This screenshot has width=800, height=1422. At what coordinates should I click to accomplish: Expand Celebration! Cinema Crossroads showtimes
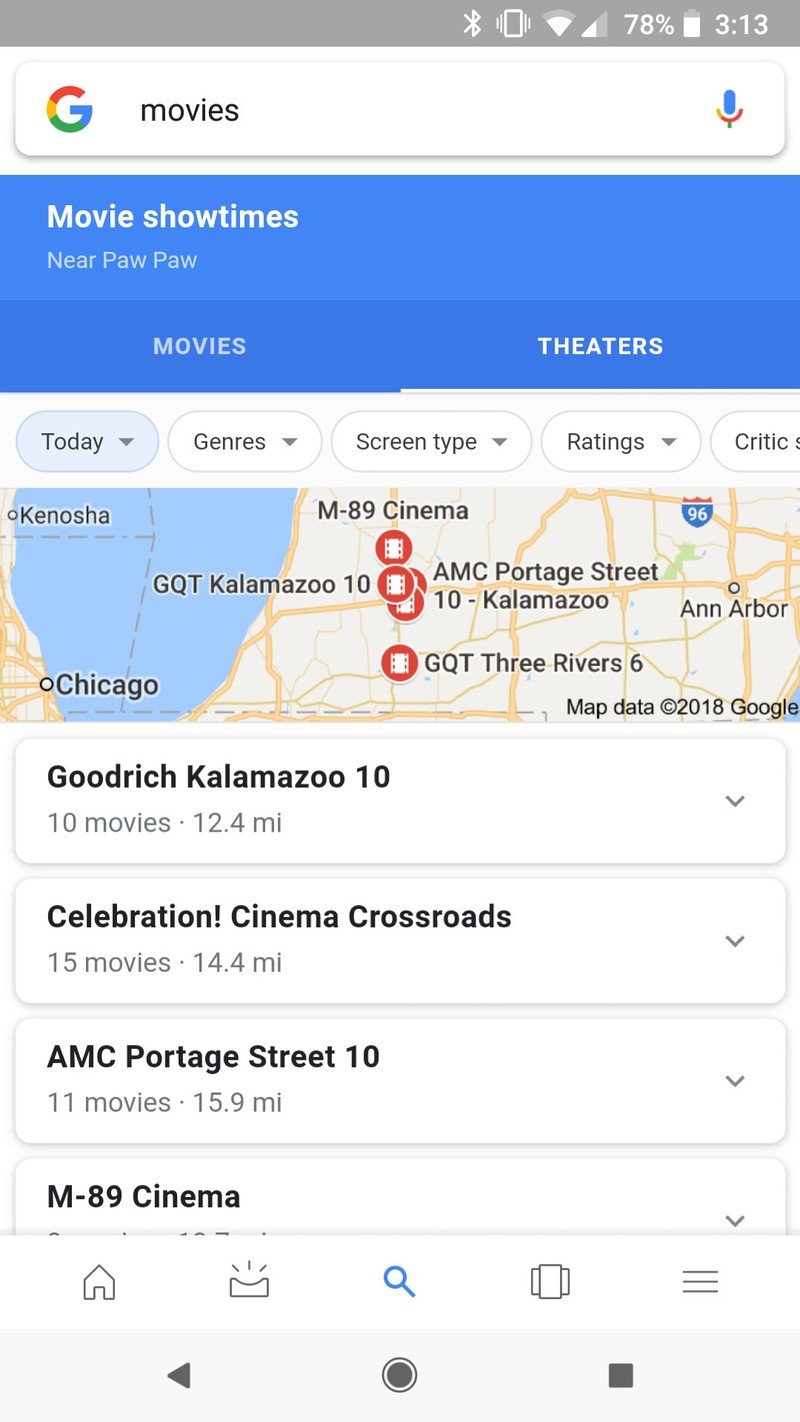(x=400, y=940)
